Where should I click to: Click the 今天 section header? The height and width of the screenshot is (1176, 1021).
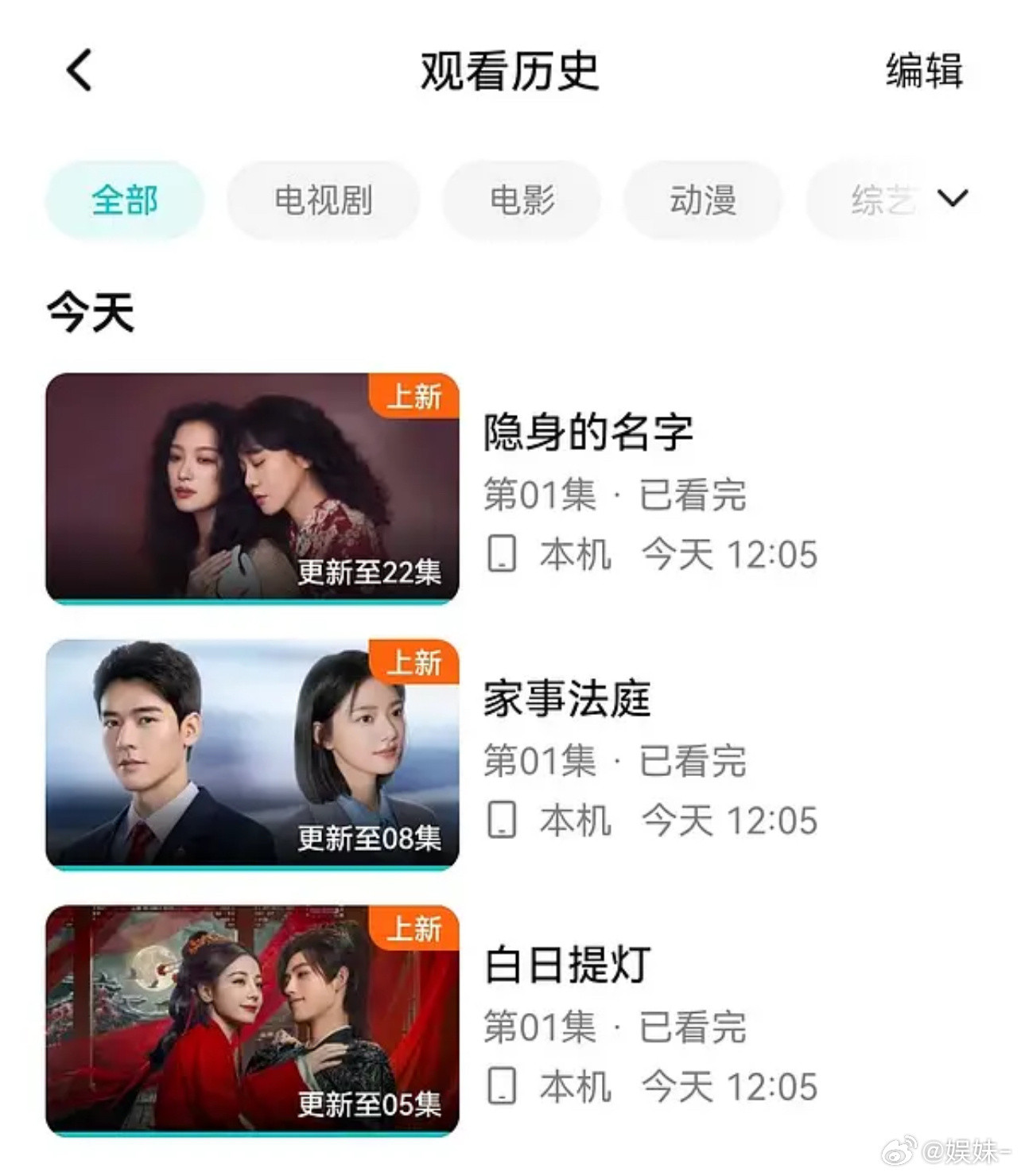coord(90,312)
